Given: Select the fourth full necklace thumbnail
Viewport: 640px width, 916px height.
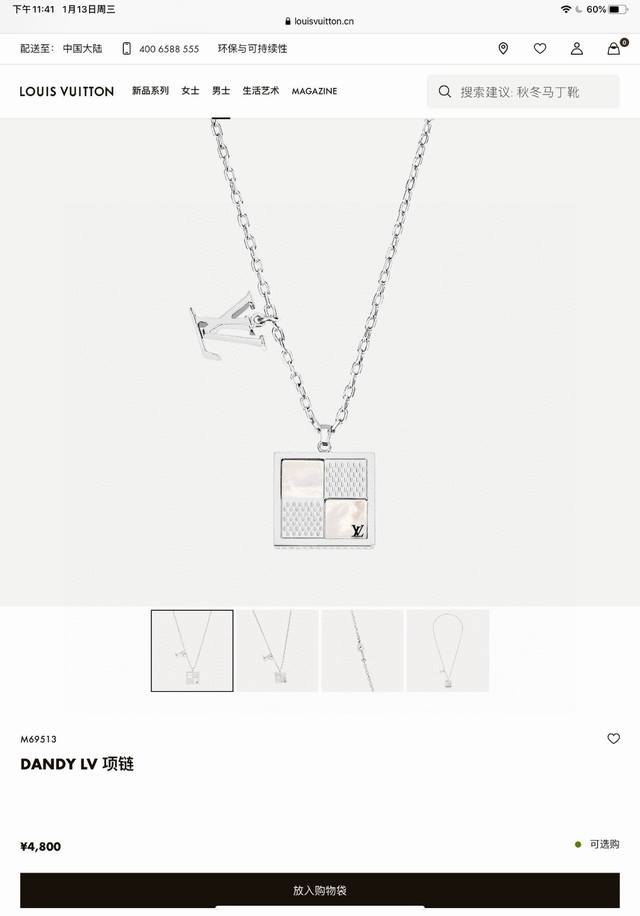Looking at the screenshot, I should (447, 651).
